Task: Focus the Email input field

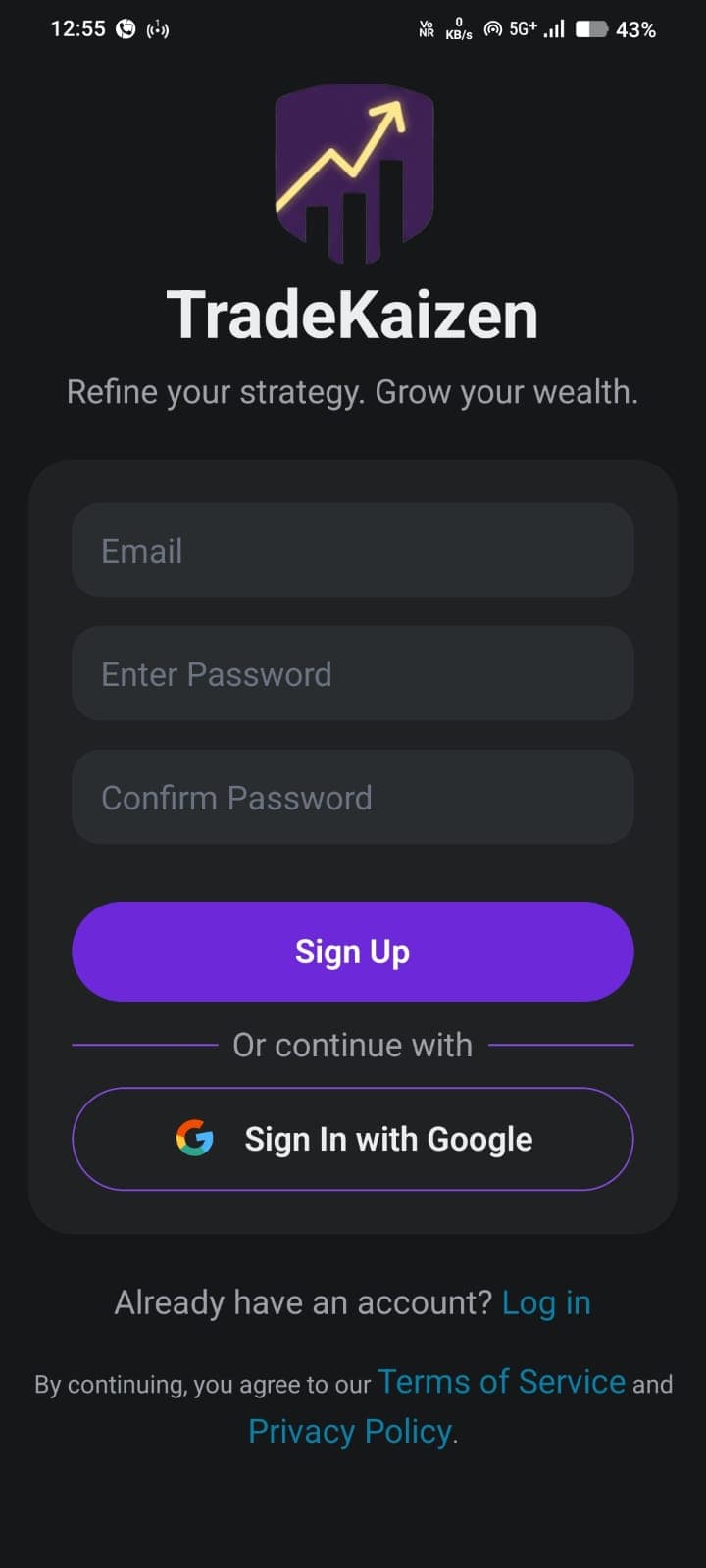Action: 352,550
